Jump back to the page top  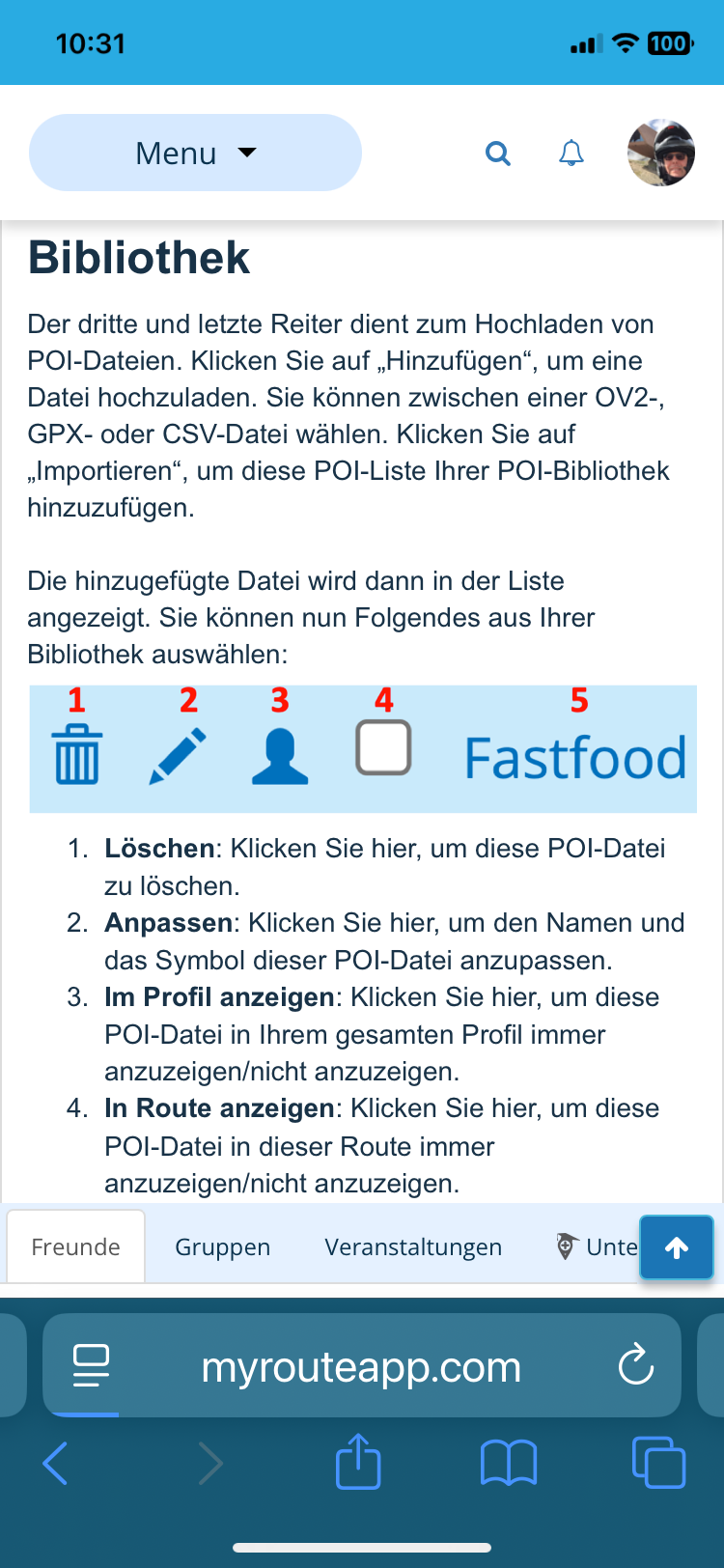(677, 1247)
